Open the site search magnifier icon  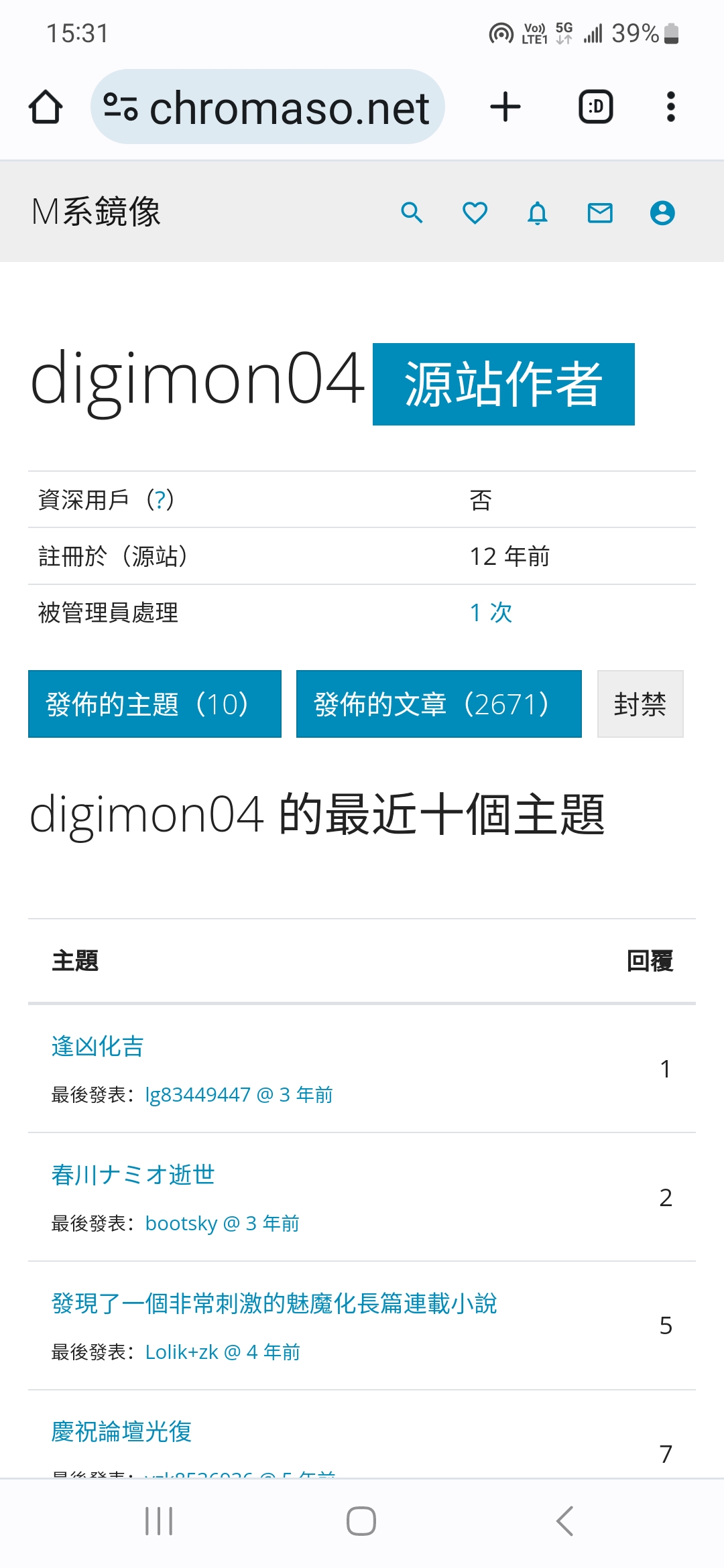click(412, 213)
